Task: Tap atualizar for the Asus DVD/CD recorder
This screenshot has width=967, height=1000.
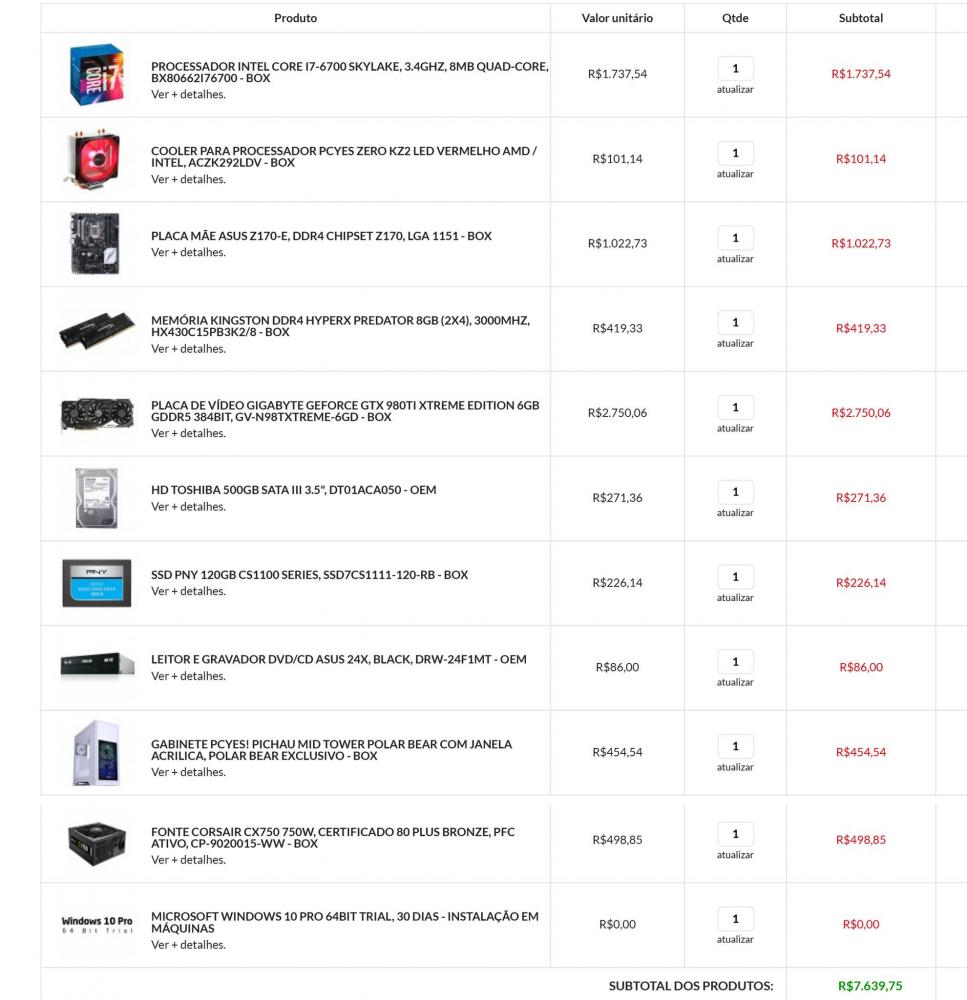Action: pyautogui.click(x=735, y=682)
